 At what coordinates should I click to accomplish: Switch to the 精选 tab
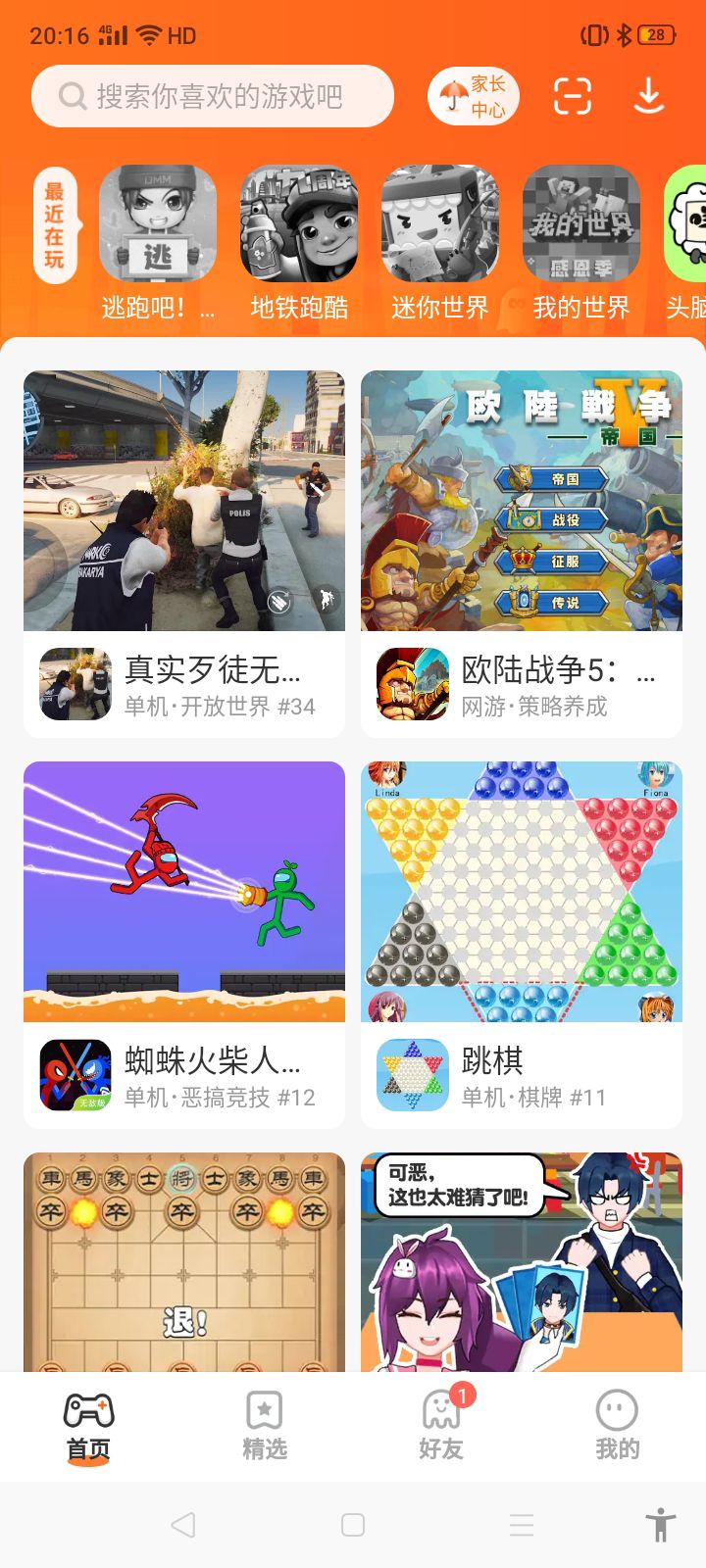tap(265, 1426)
